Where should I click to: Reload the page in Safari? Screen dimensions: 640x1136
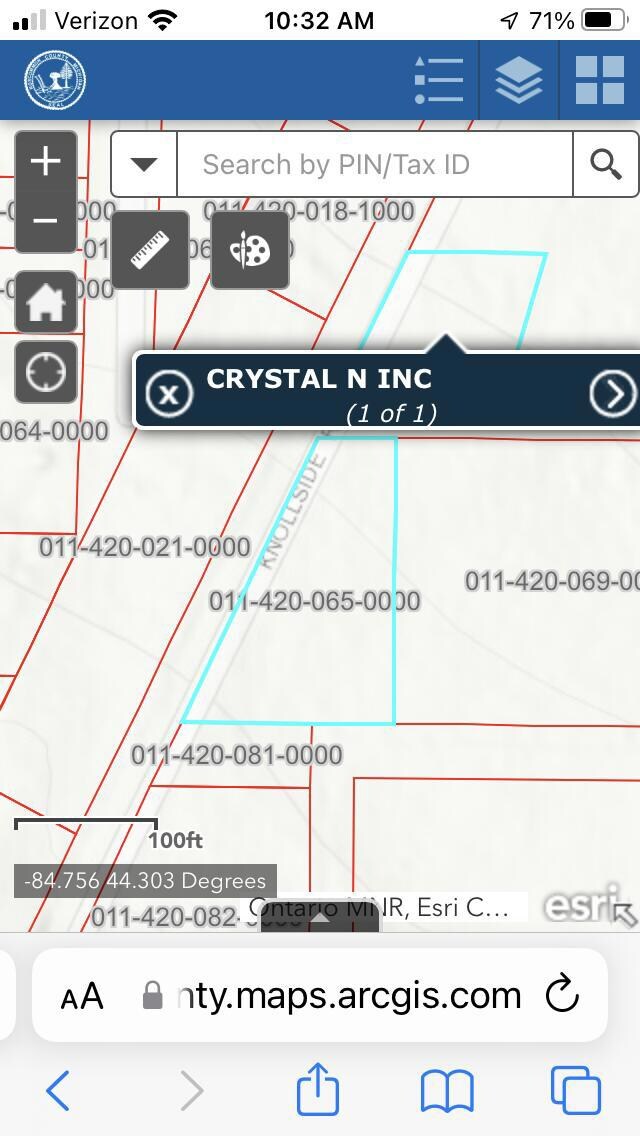pos(562,995)
